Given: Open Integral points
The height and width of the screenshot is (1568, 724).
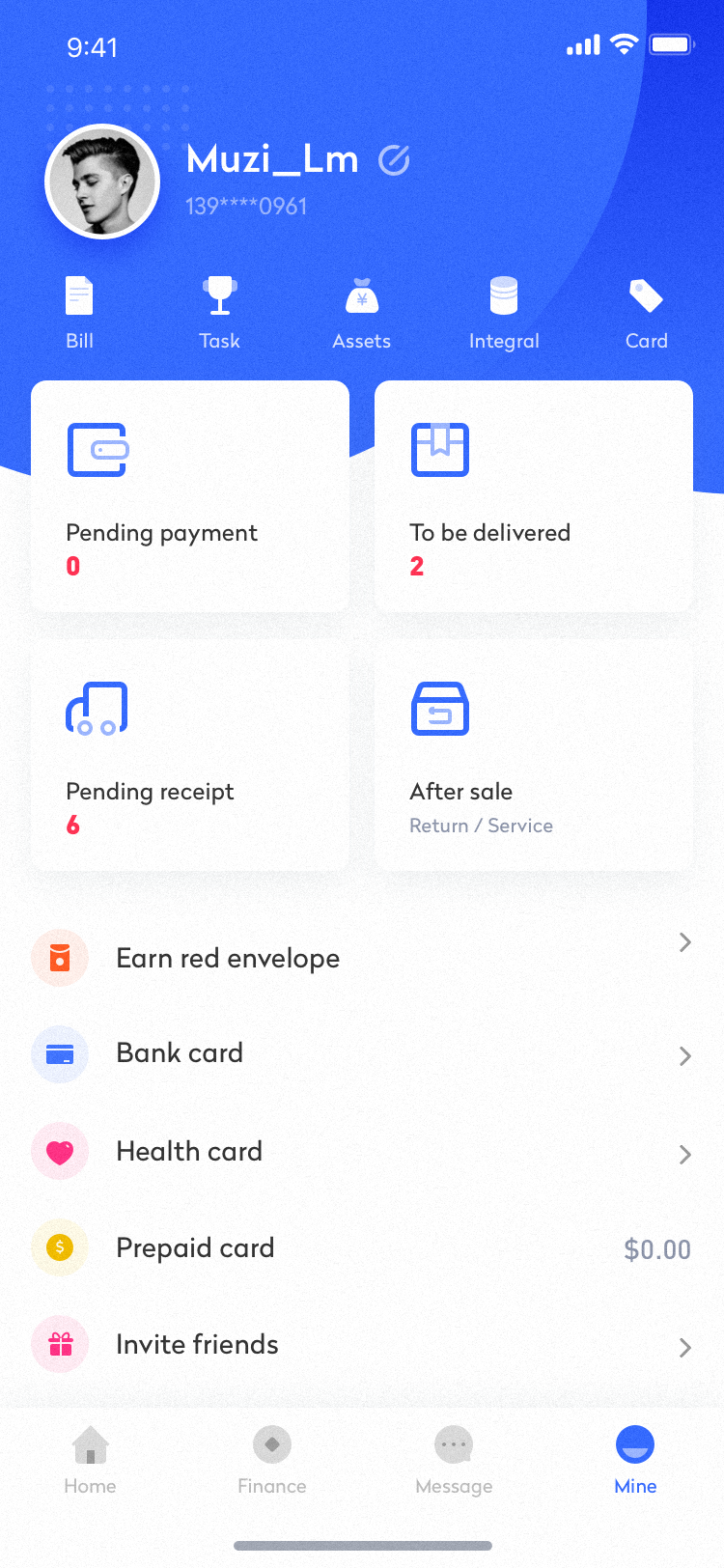Looking at the screenshot, I should tap(504, 314).
